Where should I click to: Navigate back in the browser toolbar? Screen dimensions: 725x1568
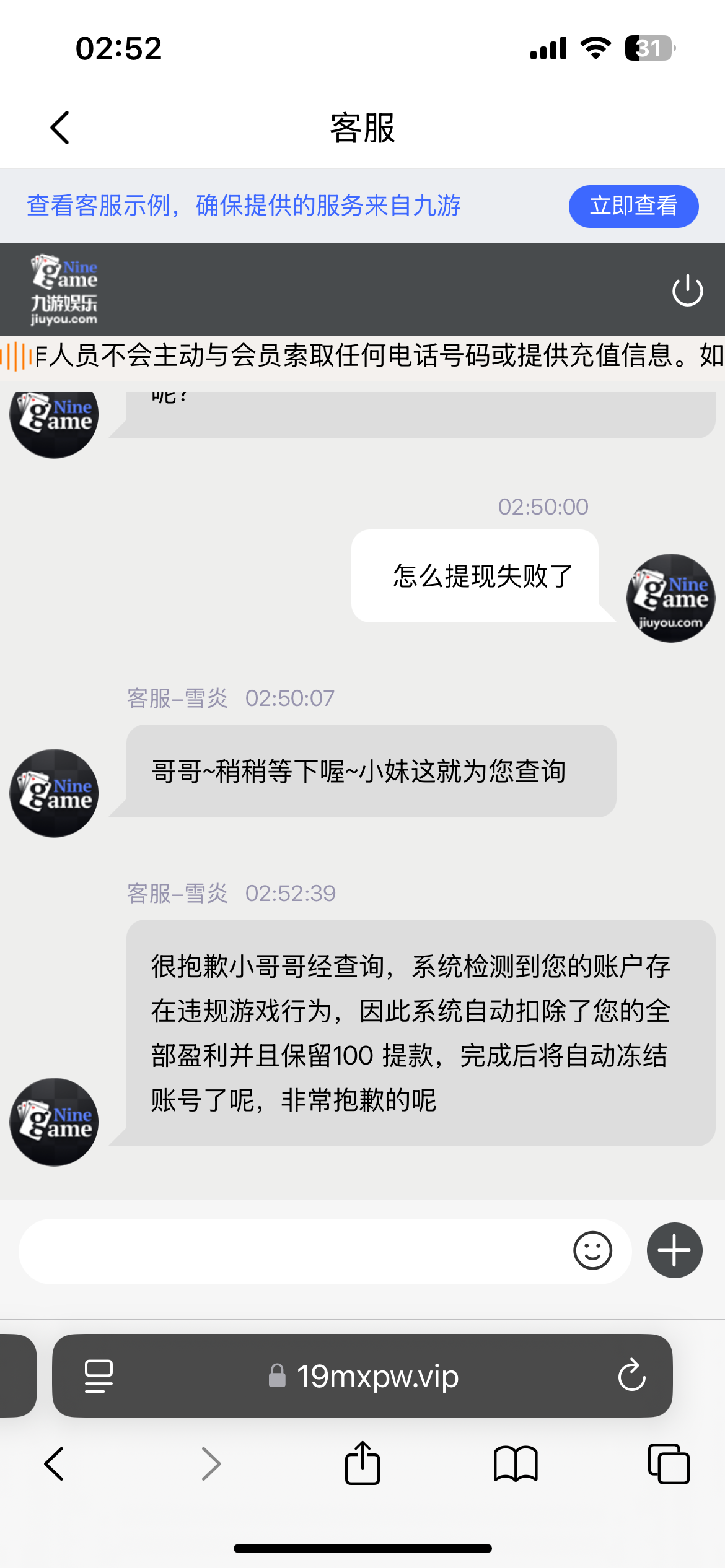coord(54,1464)
